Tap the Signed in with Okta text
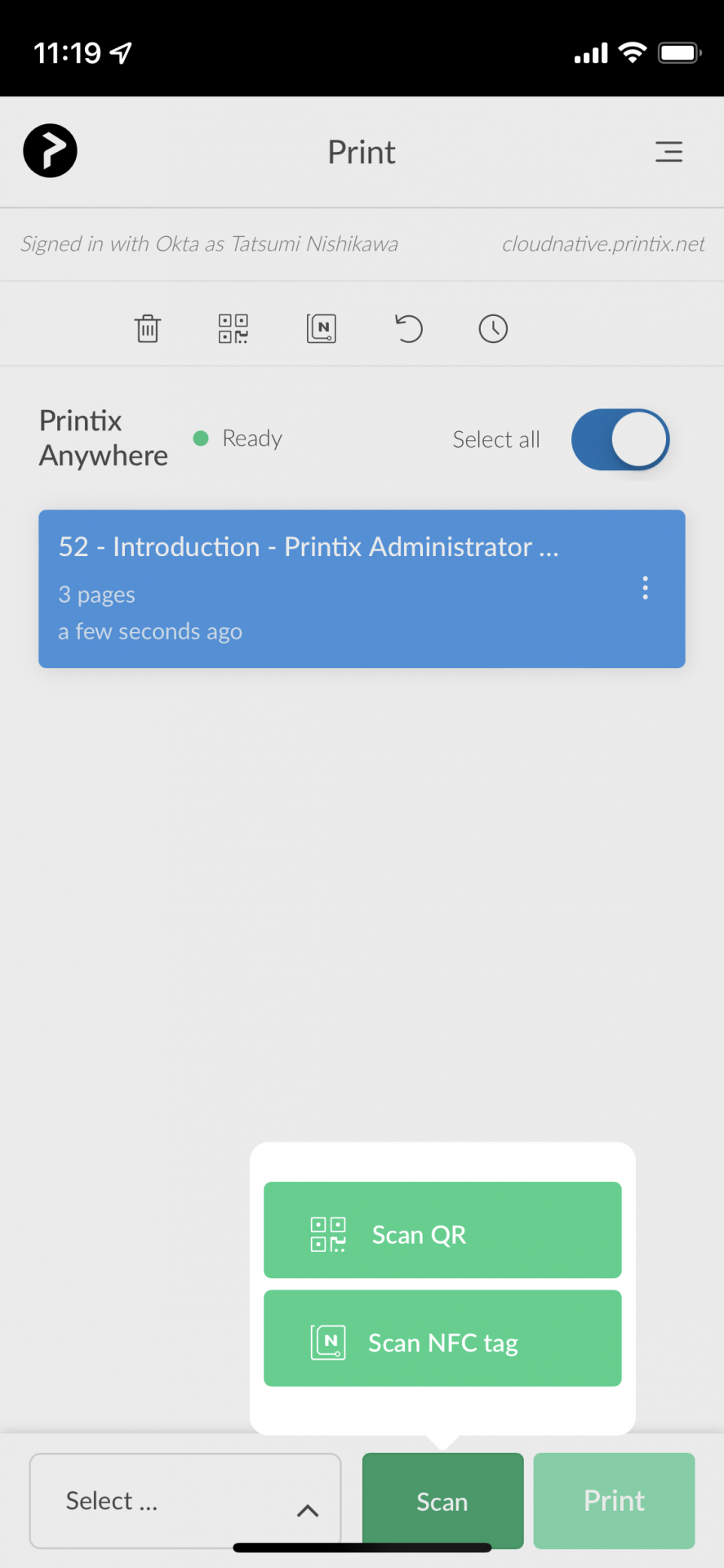This screenshot has width=724, height=1568. pyautogui.click(x=208, y=243)
